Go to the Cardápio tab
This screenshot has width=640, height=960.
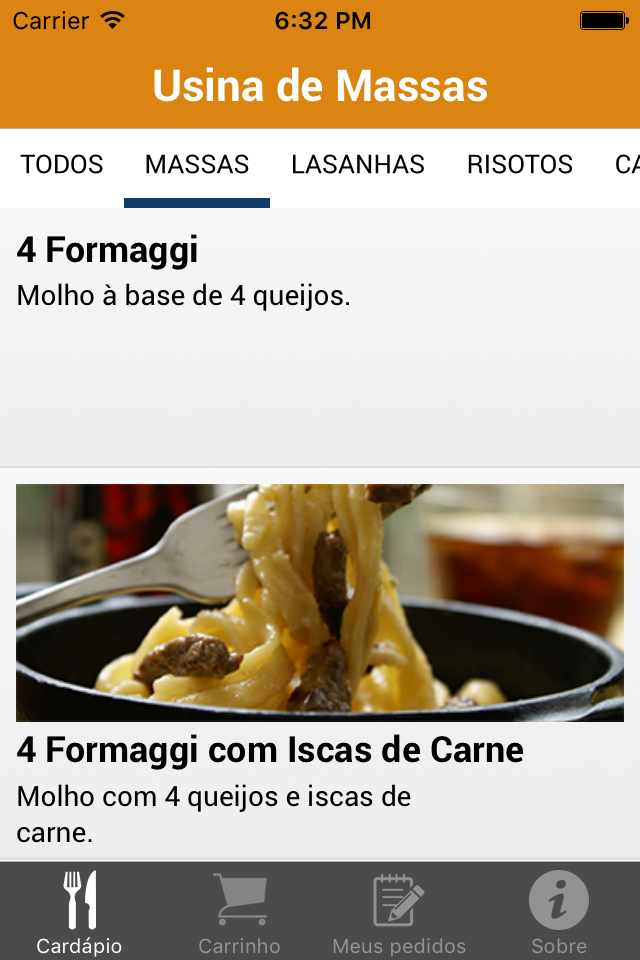click(x=80, y=912)
